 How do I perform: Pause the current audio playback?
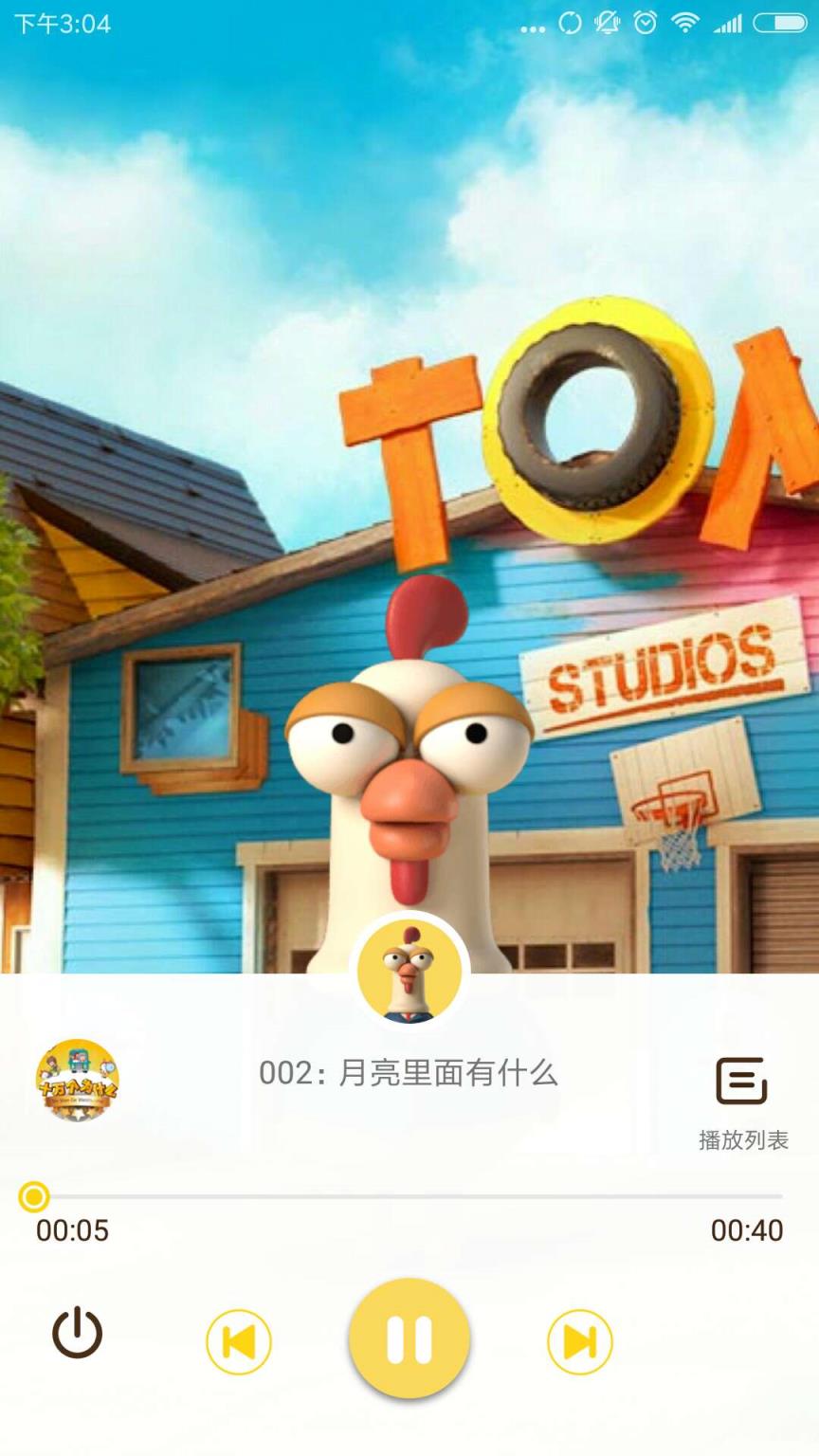tap(409, 1338)
